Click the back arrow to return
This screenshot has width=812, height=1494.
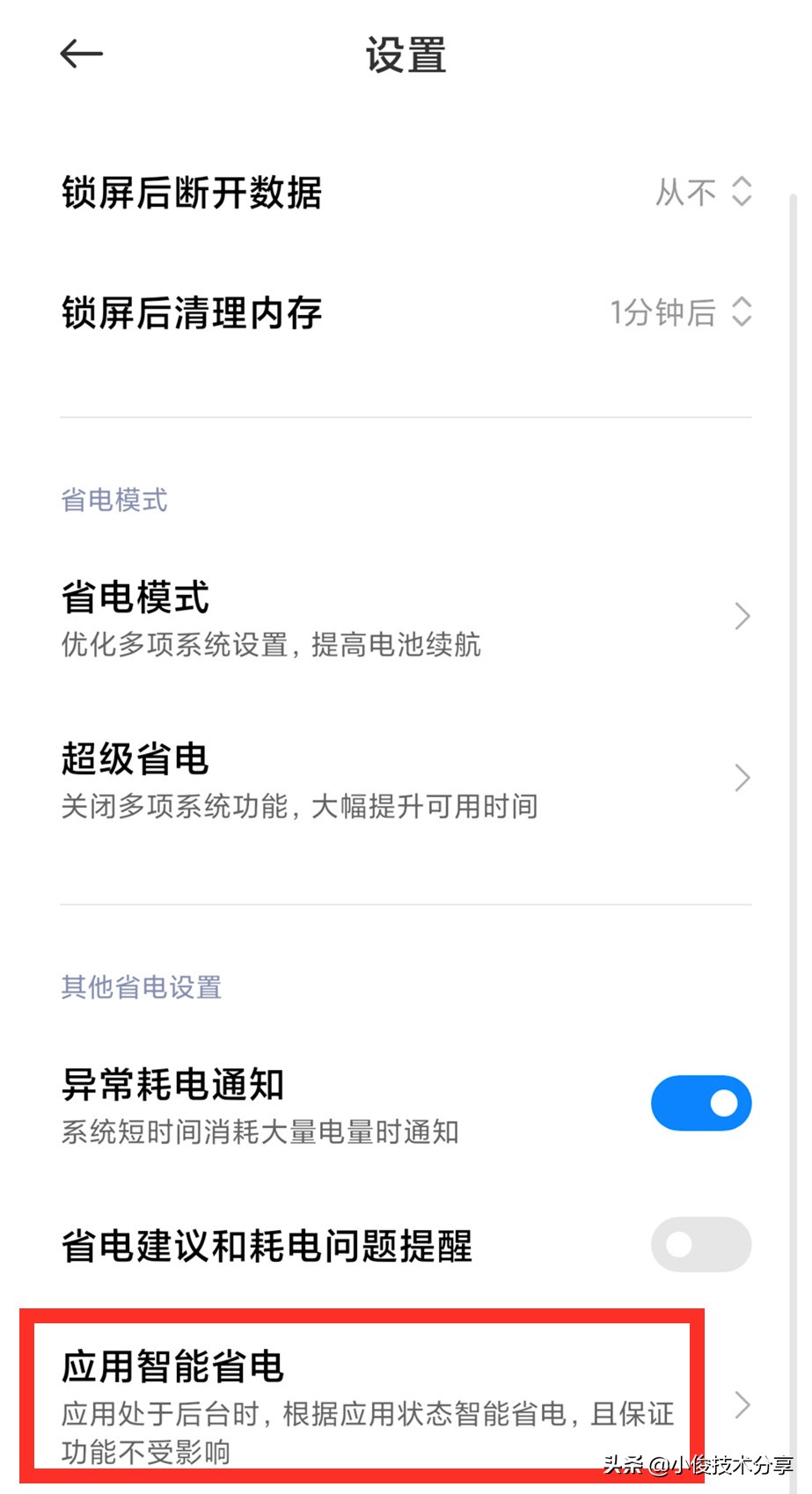[x=81, y=55]
